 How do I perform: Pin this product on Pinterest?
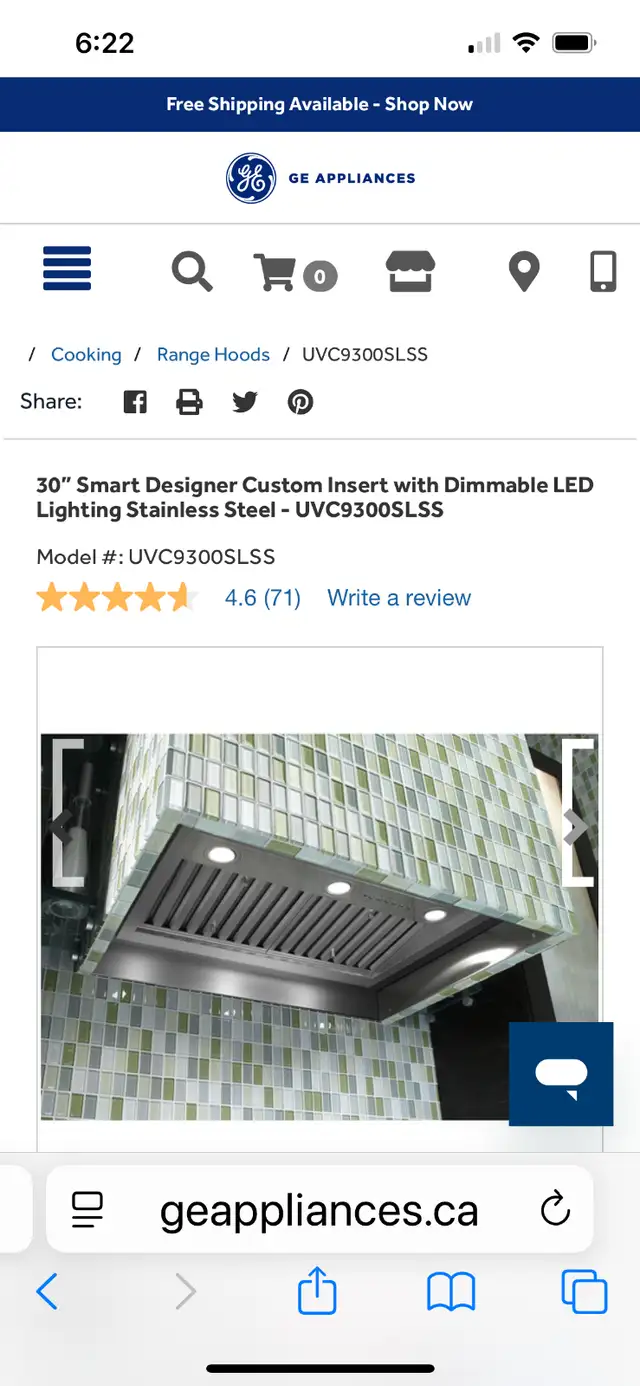pos(301,402)
